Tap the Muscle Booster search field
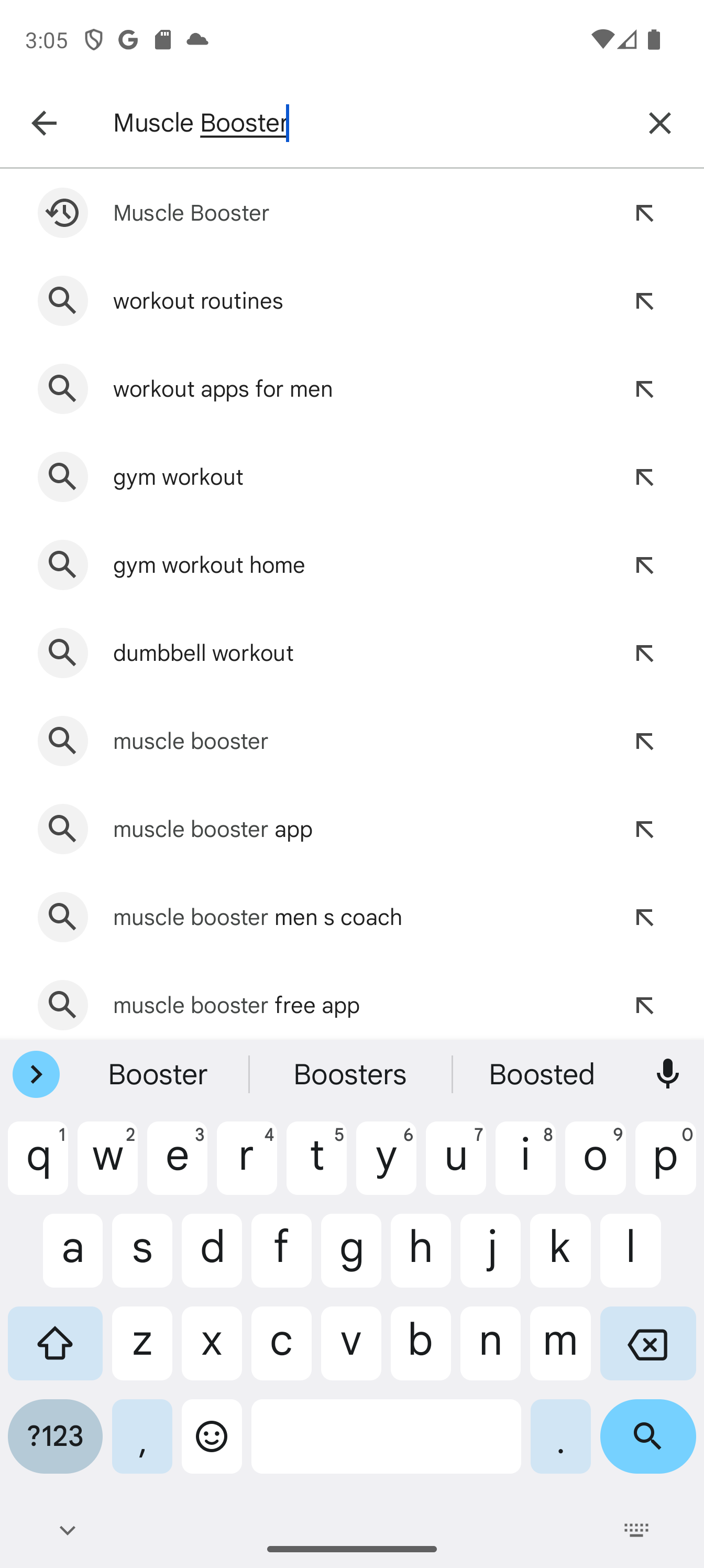Screen dimensions: 704x1568 364,123
